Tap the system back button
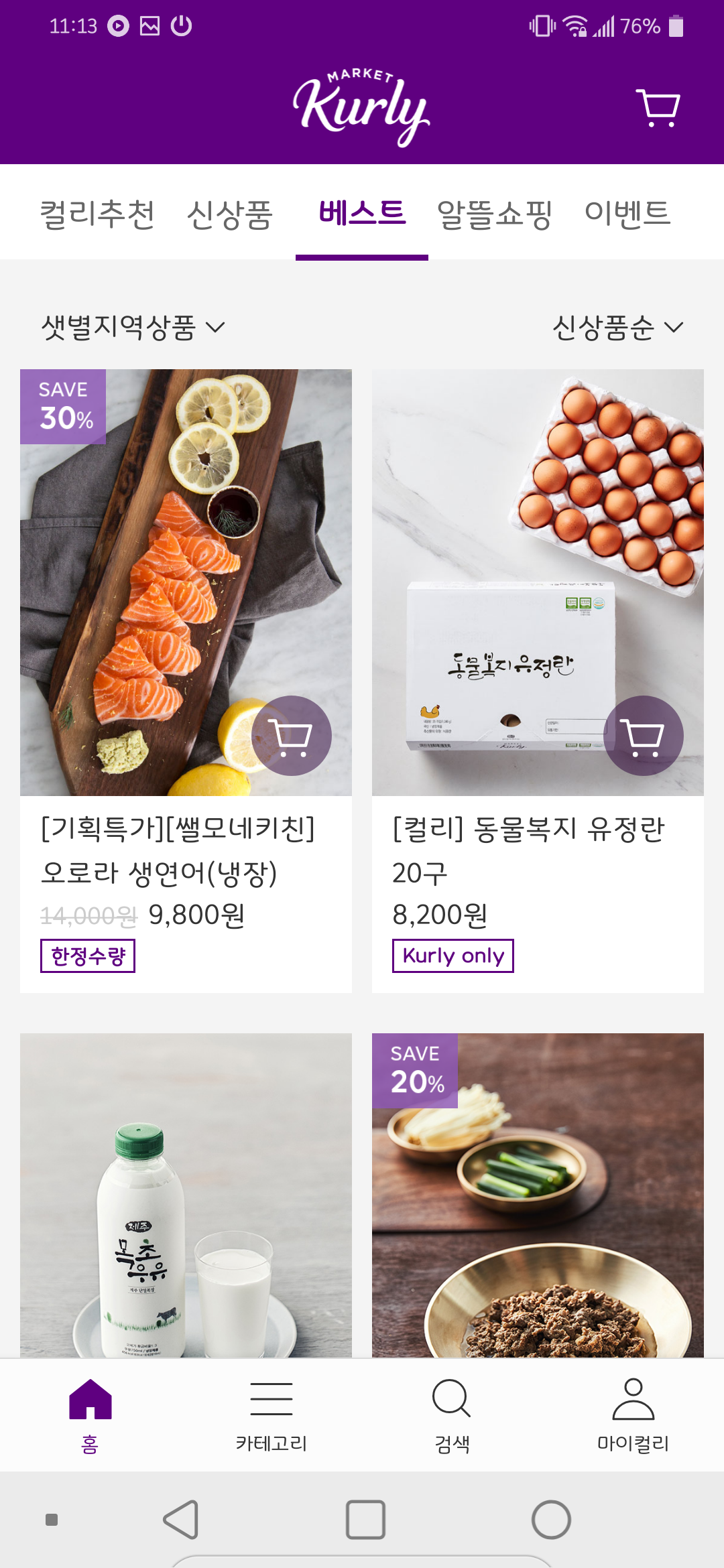The height and width of the screenshot is (1568, 724). point(182,1520)
